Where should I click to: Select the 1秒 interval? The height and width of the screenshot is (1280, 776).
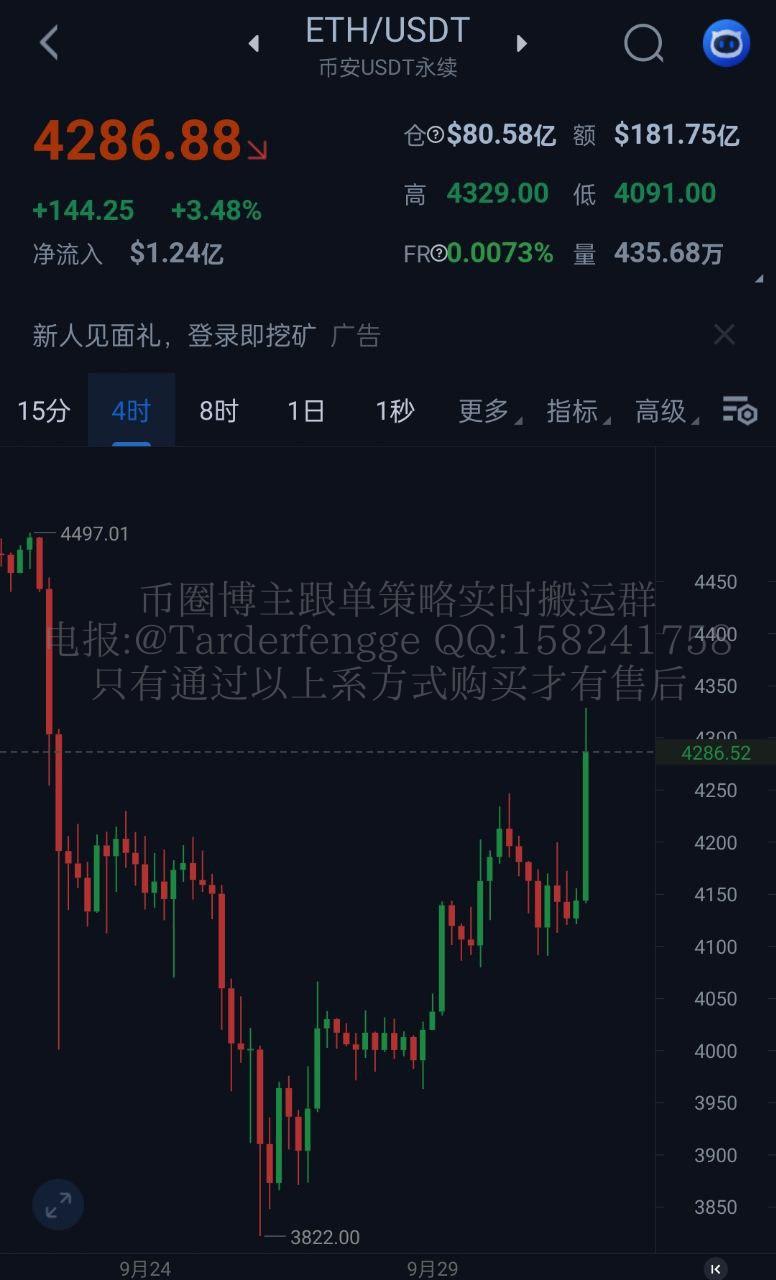(394, 410)
